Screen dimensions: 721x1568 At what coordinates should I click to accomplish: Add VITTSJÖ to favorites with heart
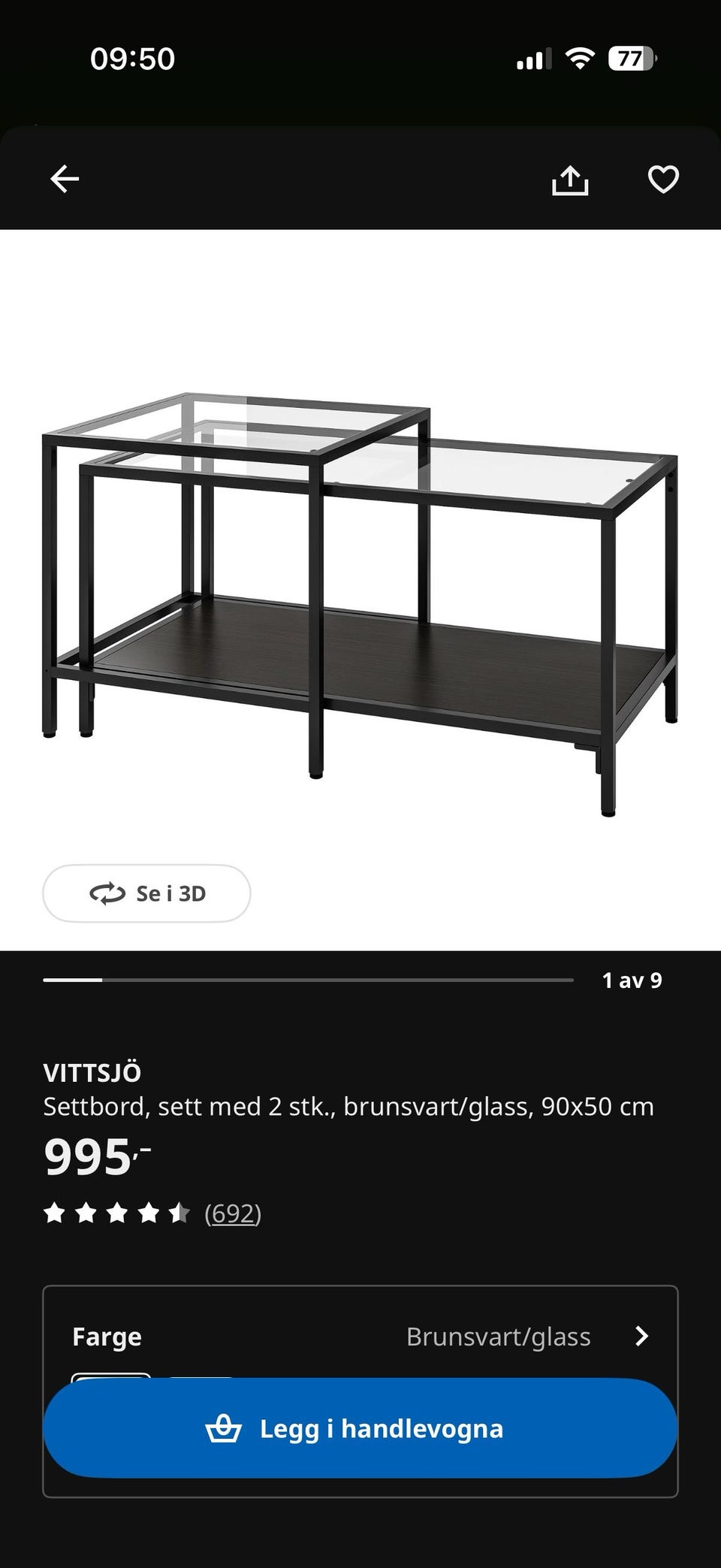[663, 180]
